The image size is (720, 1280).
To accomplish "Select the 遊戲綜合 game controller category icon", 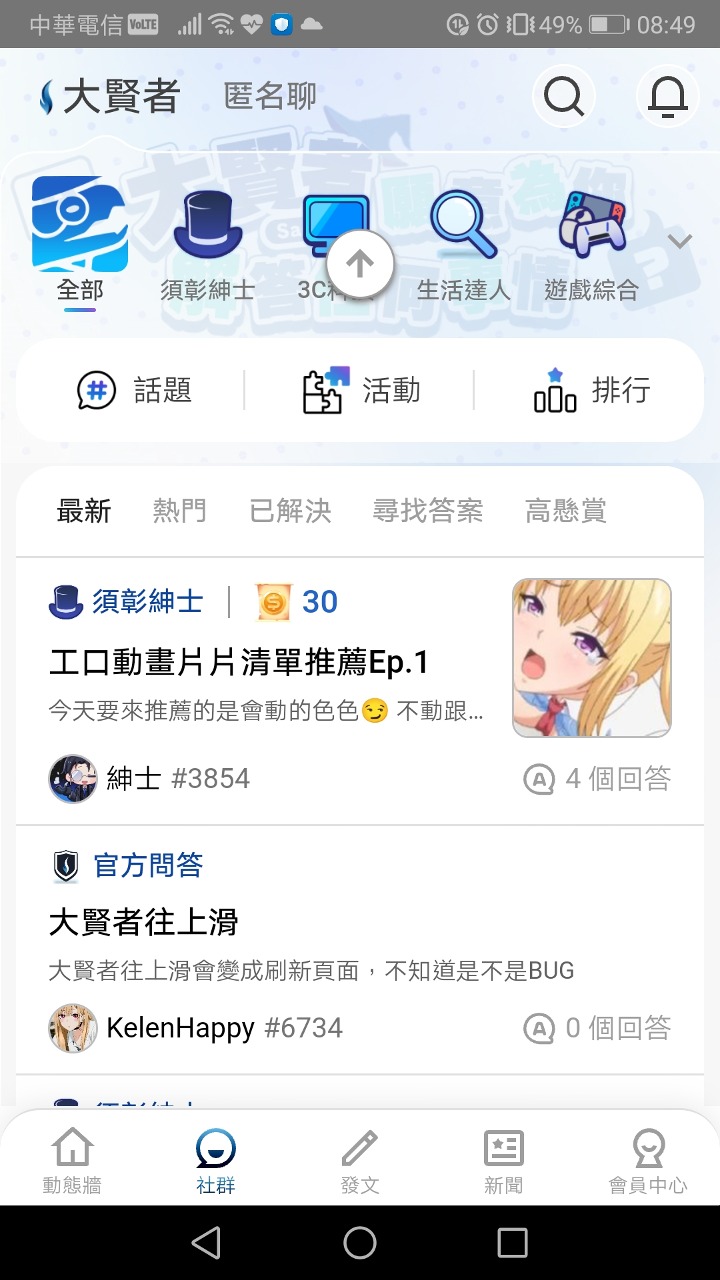I will coord(590,224).
